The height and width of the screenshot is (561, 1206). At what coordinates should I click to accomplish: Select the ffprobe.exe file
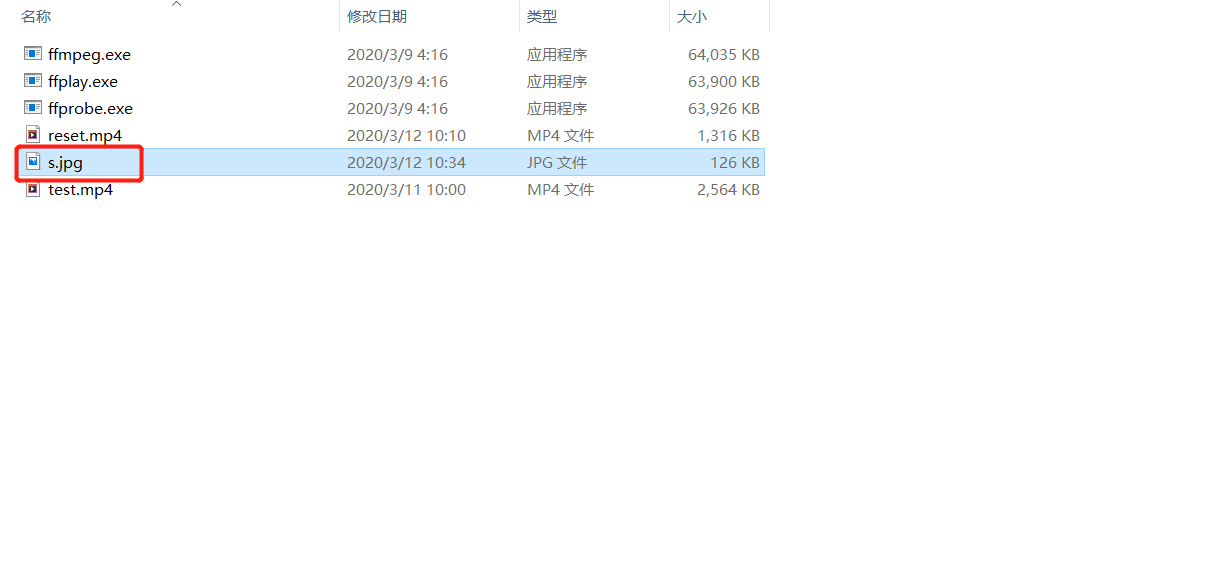pyautogui.click(x=89, y=108)
